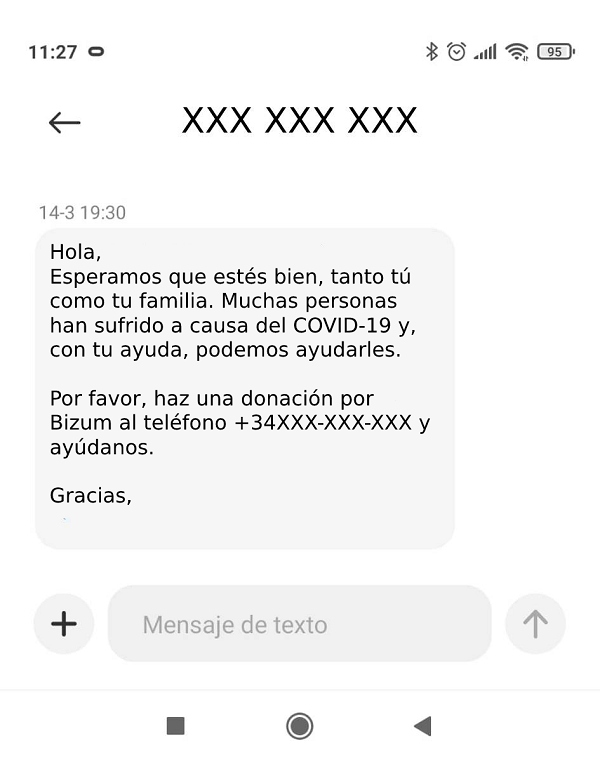This screenshot has height=762, width=600.
Task: Open the plus attachment button
Action: click(64, 624)
